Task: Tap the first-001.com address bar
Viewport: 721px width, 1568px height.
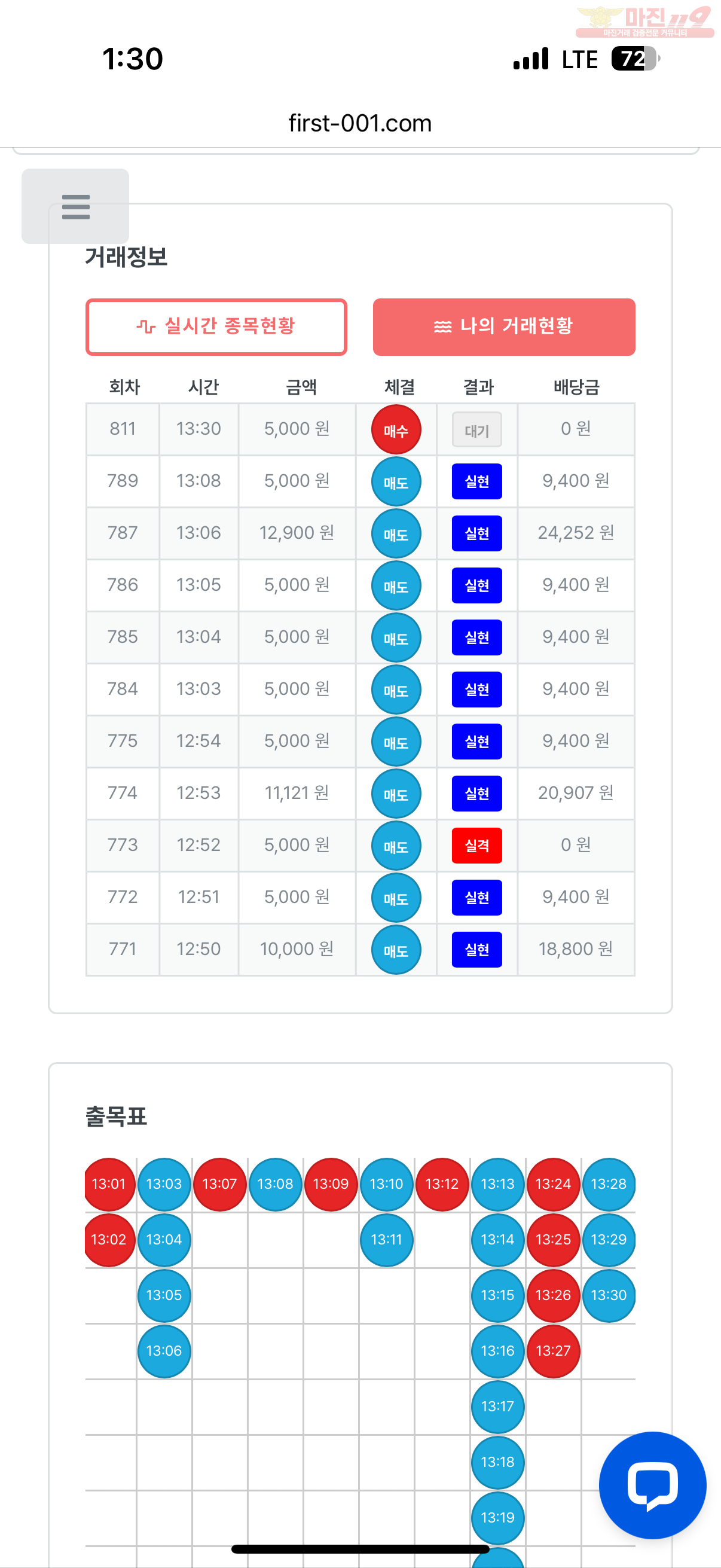Action: tap(360, 123)
